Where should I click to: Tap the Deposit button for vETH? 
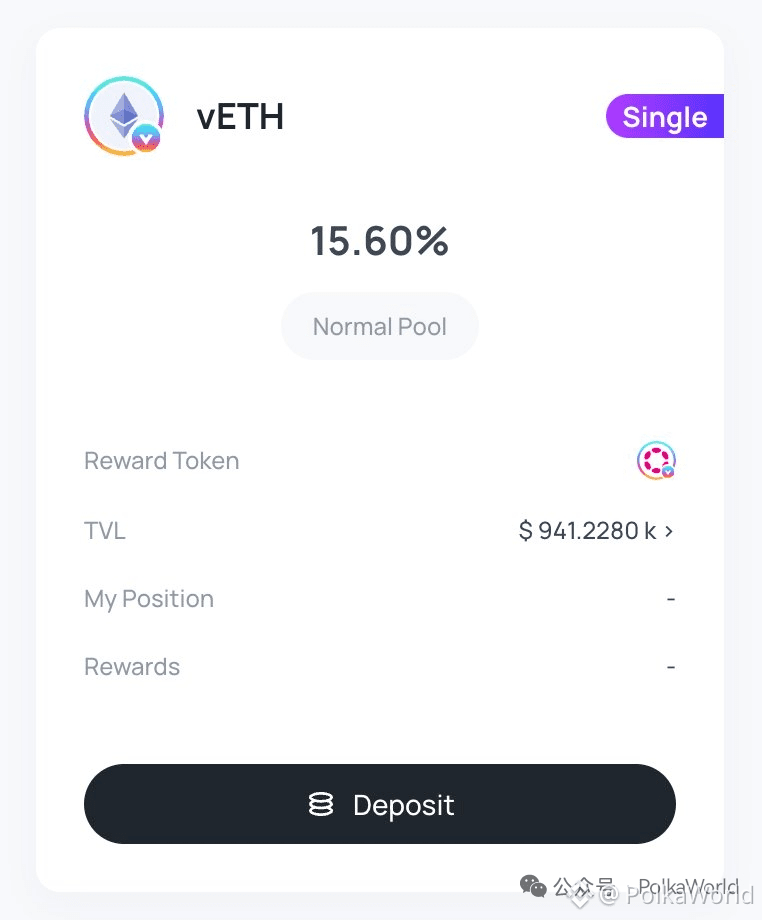click(x=380, y=804)
